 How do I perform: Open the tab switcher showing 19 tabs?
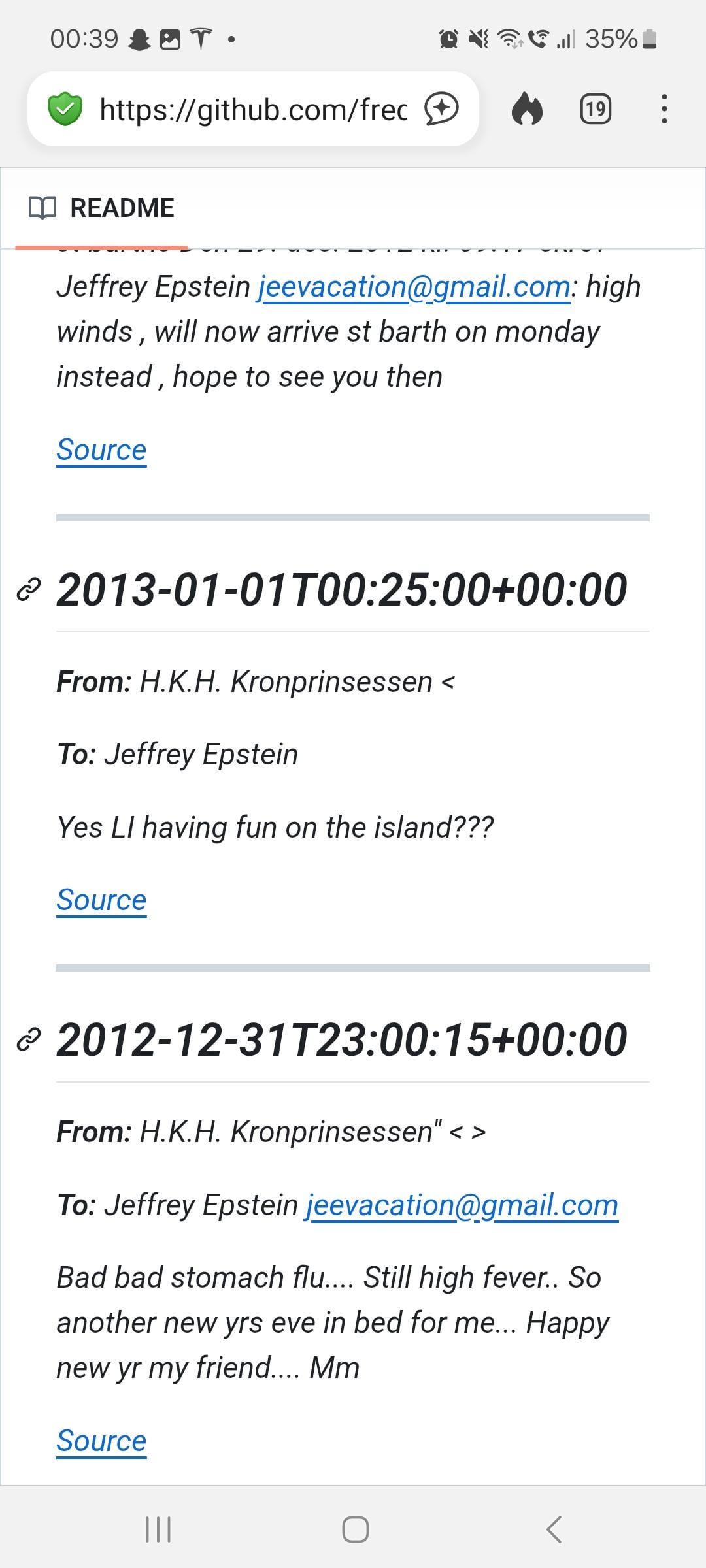596,109
